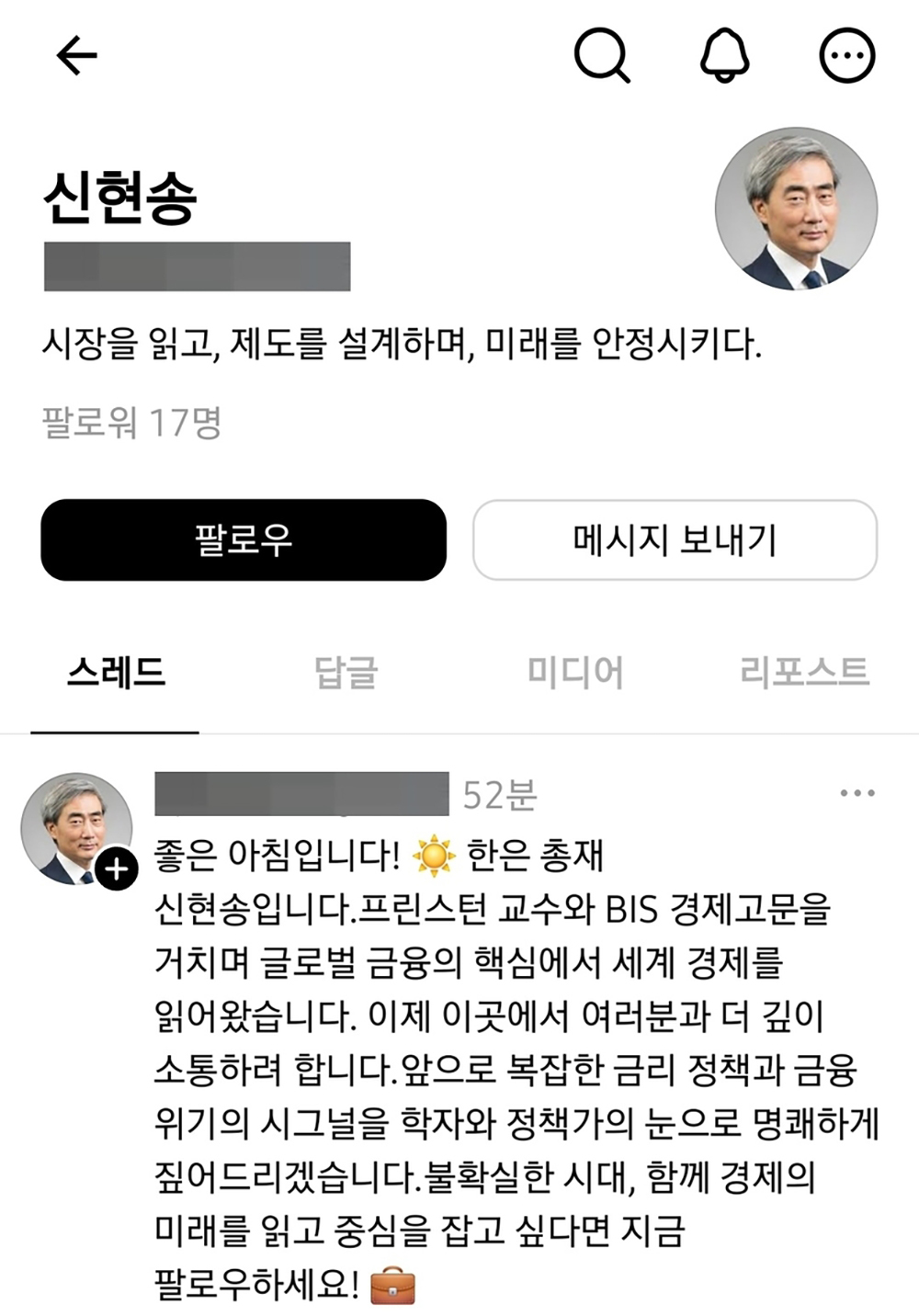Open the notifications bell
Viewport: 919px width, 1316px height.
(x=725, y=56)
